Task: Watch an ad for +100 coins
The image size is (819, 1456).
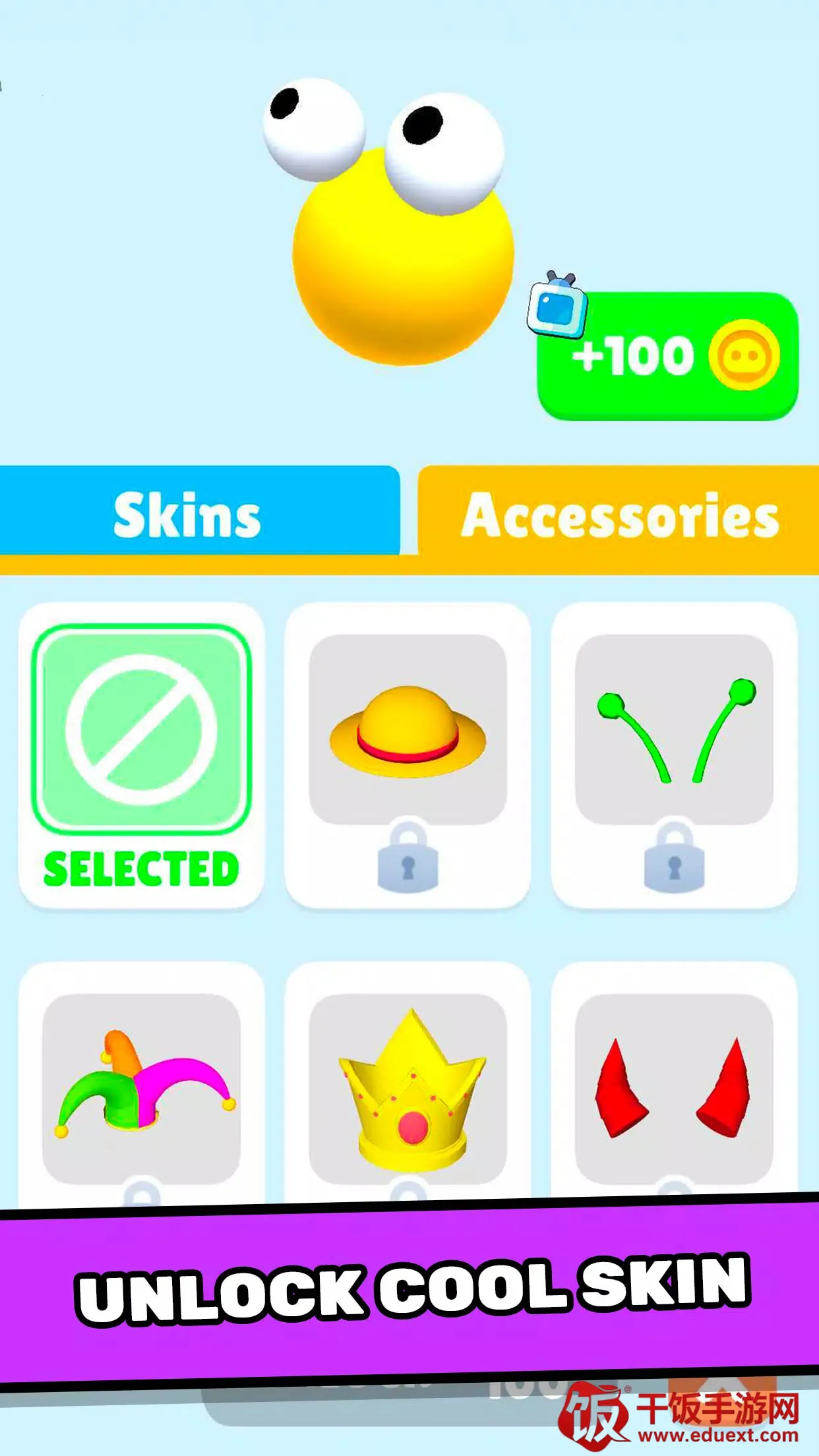Action: tap(667, 356)
